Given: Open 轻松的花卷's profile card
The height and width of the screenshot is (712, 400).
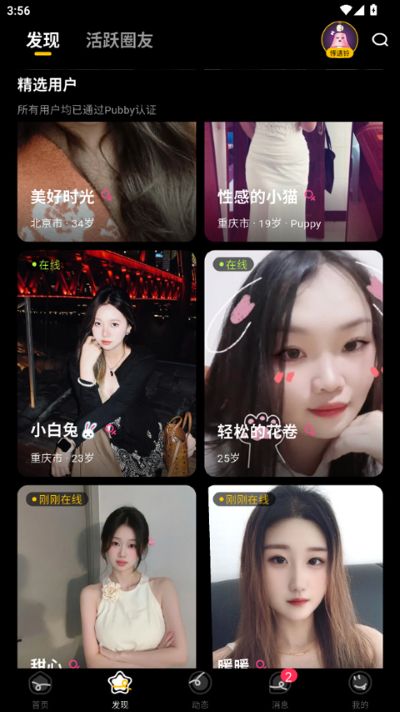Looking at the screenshot, I should coord(293,363).
